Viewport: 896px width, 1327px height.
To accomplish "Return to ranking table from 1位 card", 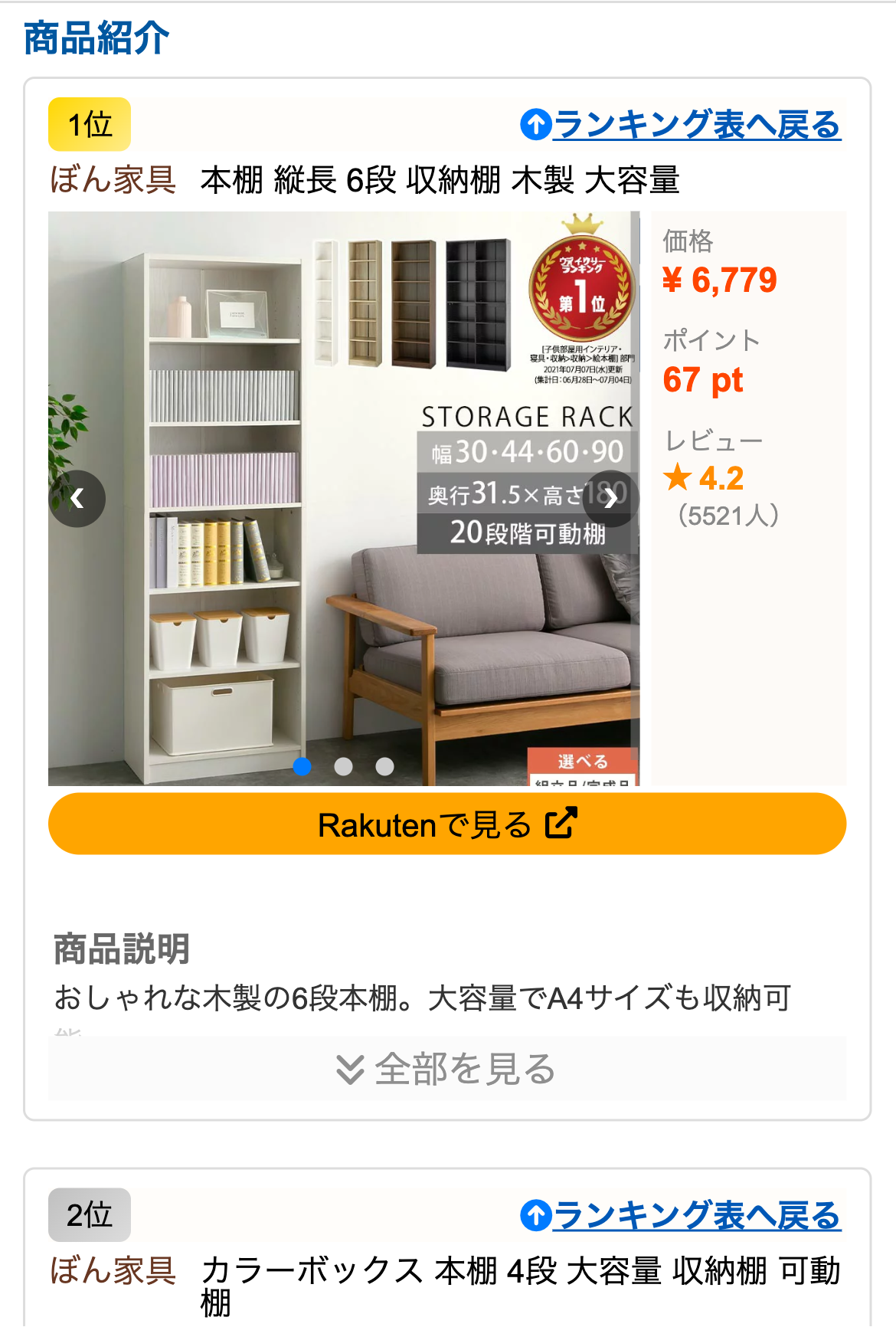I will (x=680, y=125).
